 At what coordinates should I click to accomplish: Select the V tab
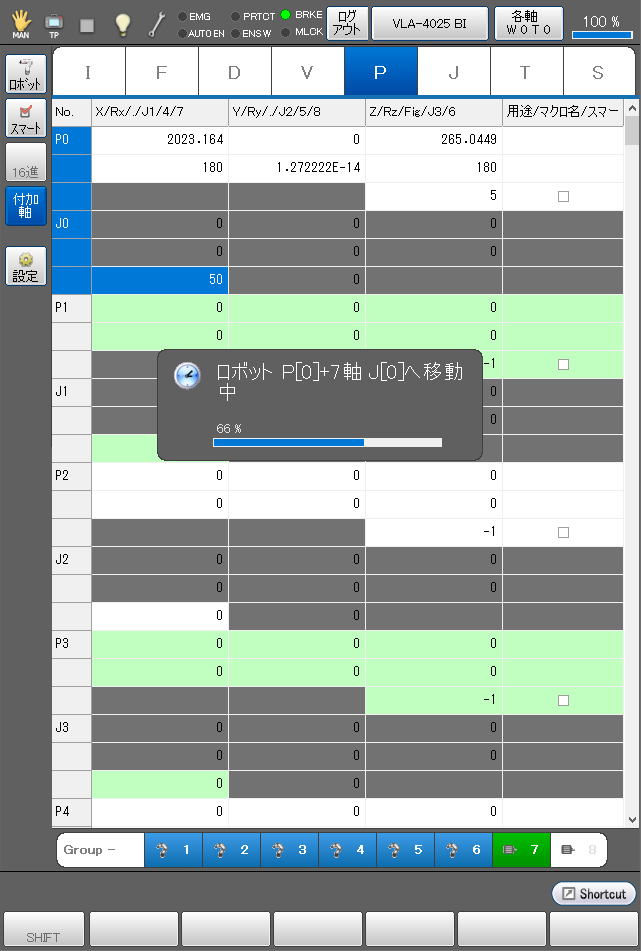click(x=307, y=71)
